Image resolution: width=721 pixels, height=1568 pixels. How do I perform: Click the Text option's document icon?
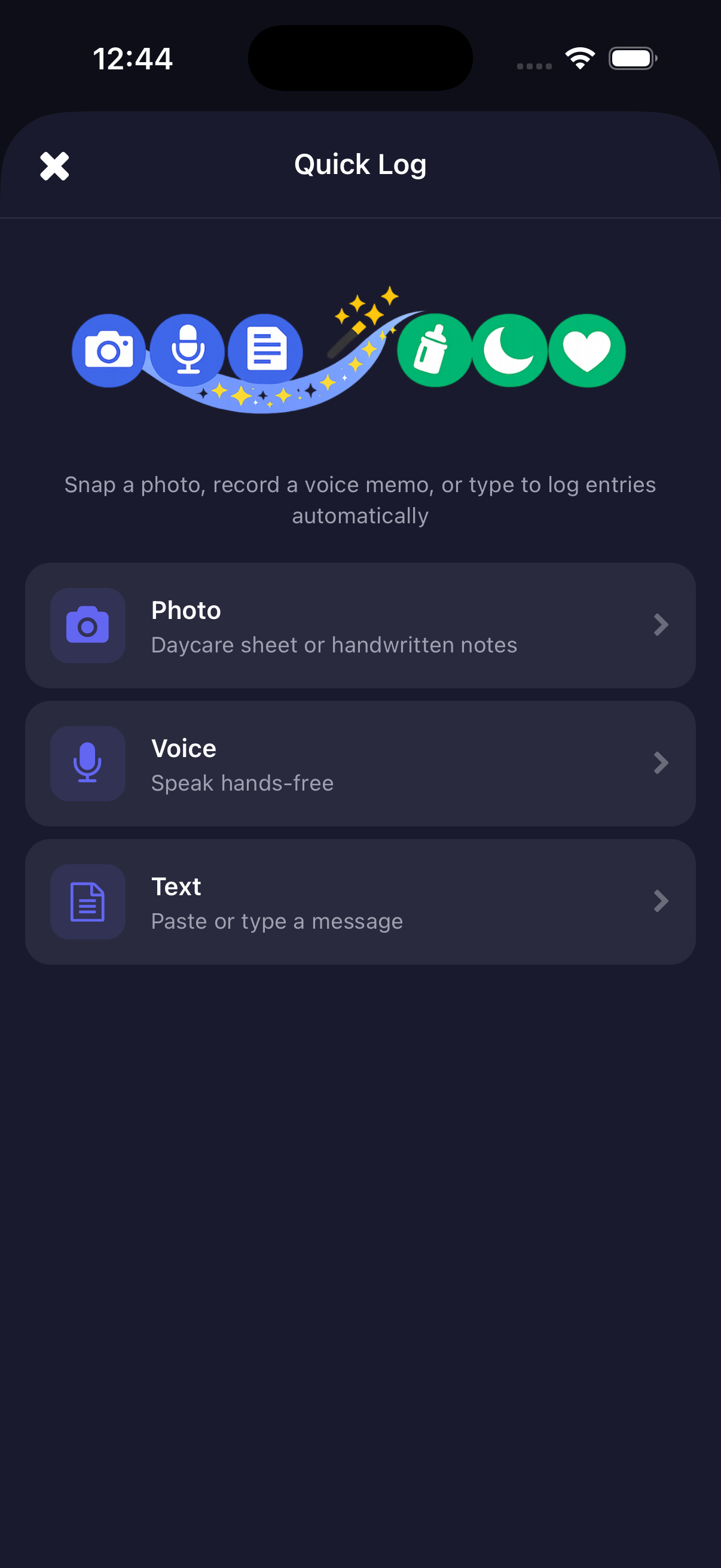click(x=88, y=901)
